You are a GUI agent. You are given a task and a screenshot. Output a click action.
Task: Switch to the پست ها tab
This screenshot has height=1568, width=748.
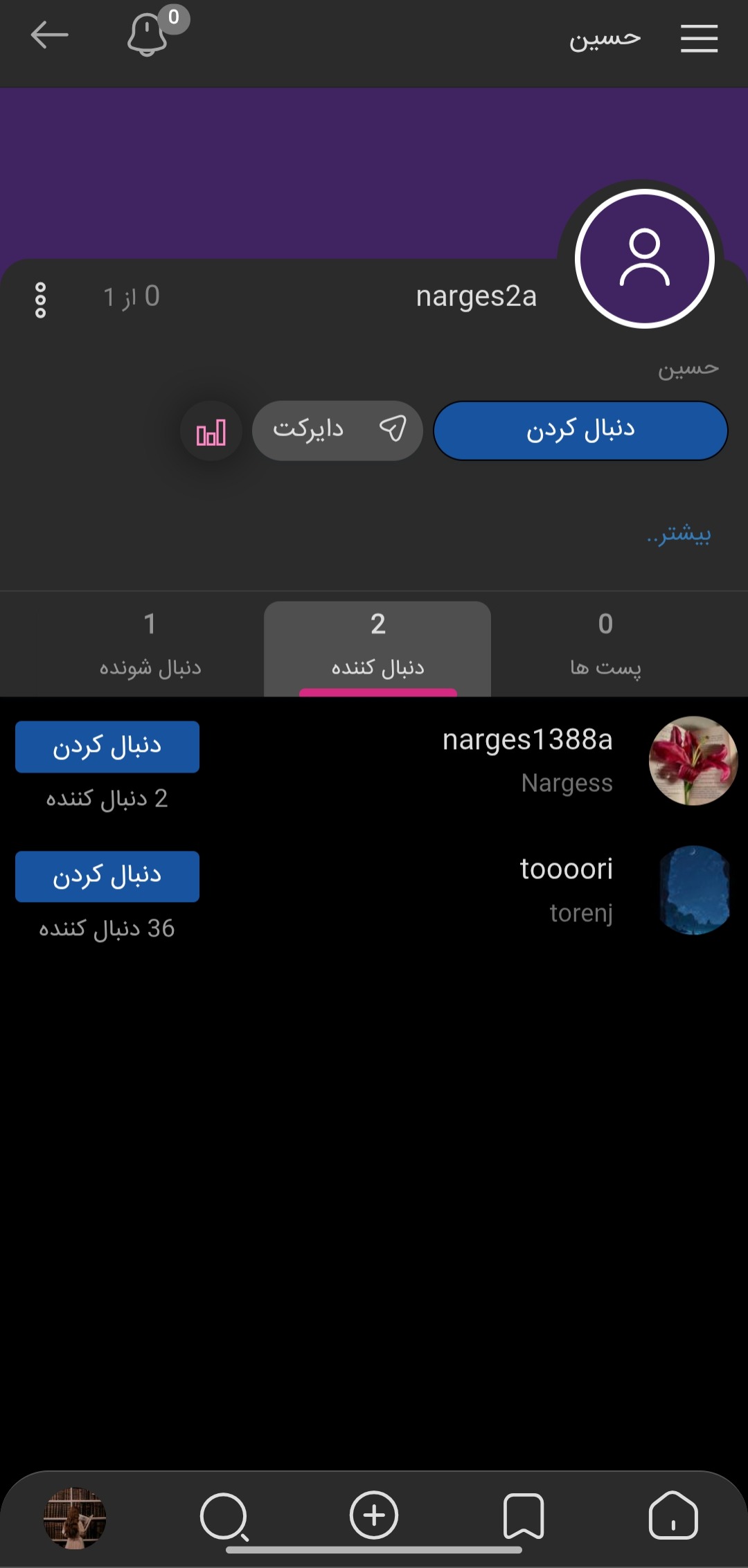[x=605, y=646]
